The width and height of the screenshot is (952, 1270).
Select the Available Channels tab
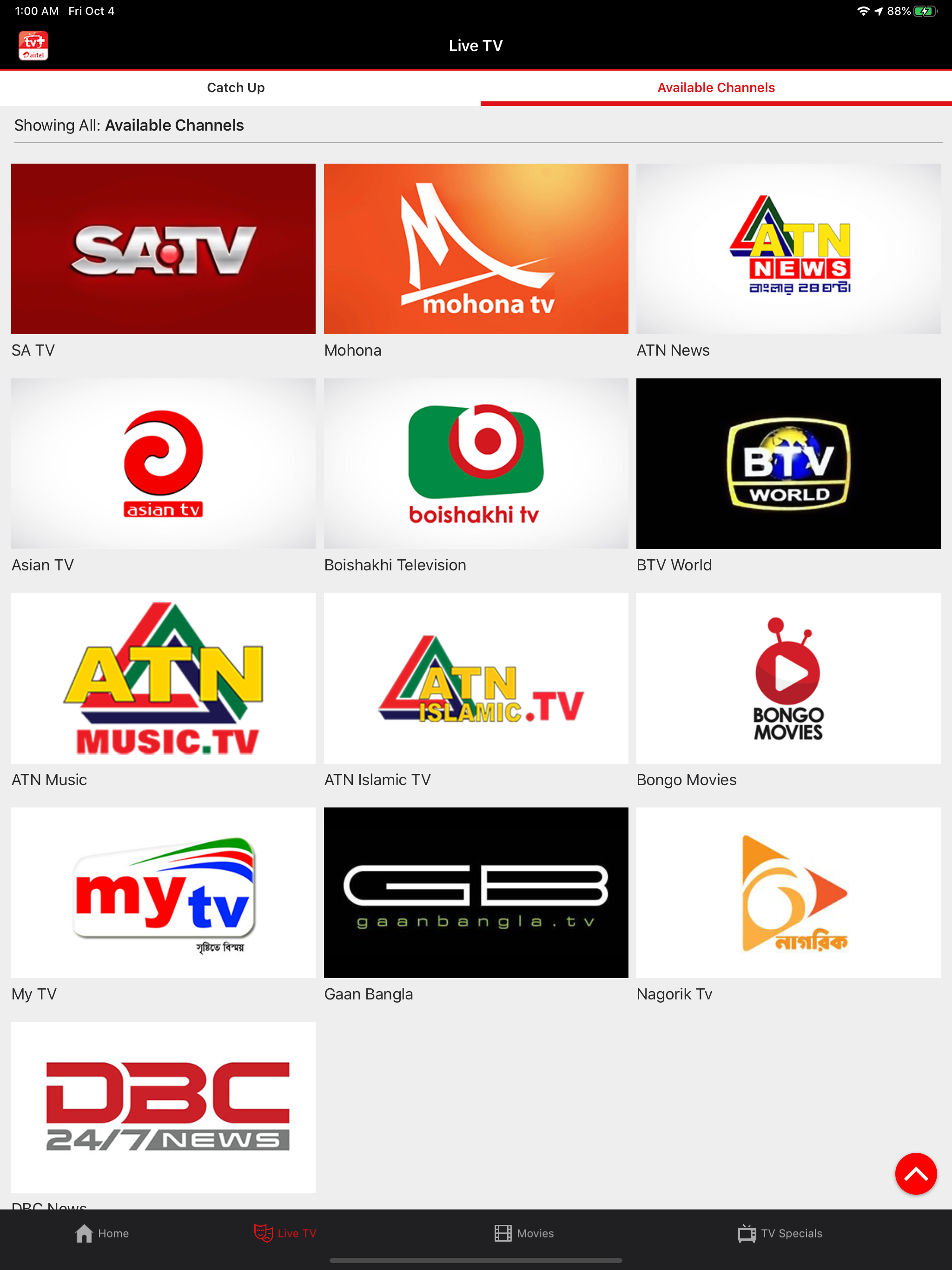[x=715, y=88]
